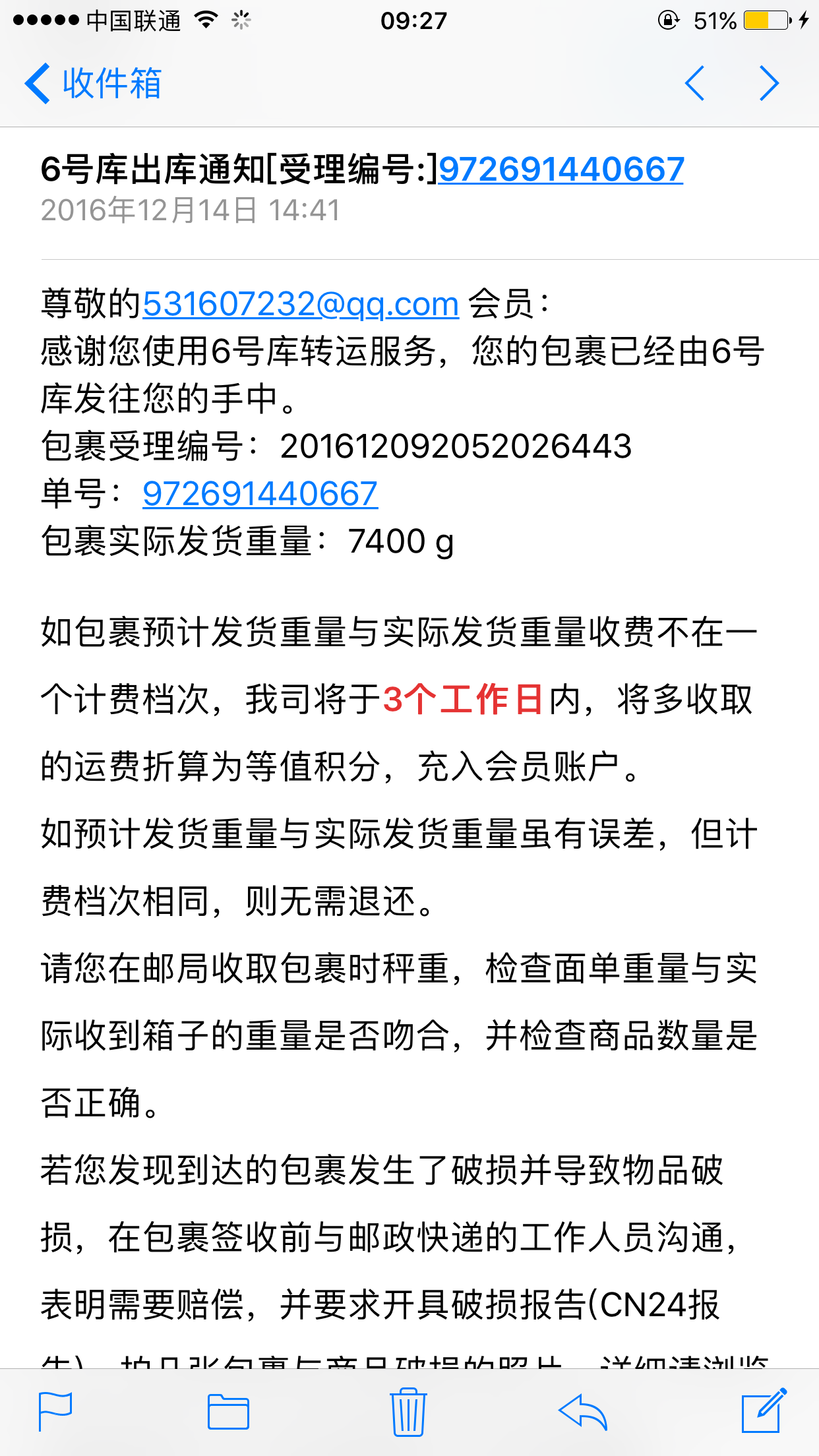Delete this email with trash icon

409,1411
